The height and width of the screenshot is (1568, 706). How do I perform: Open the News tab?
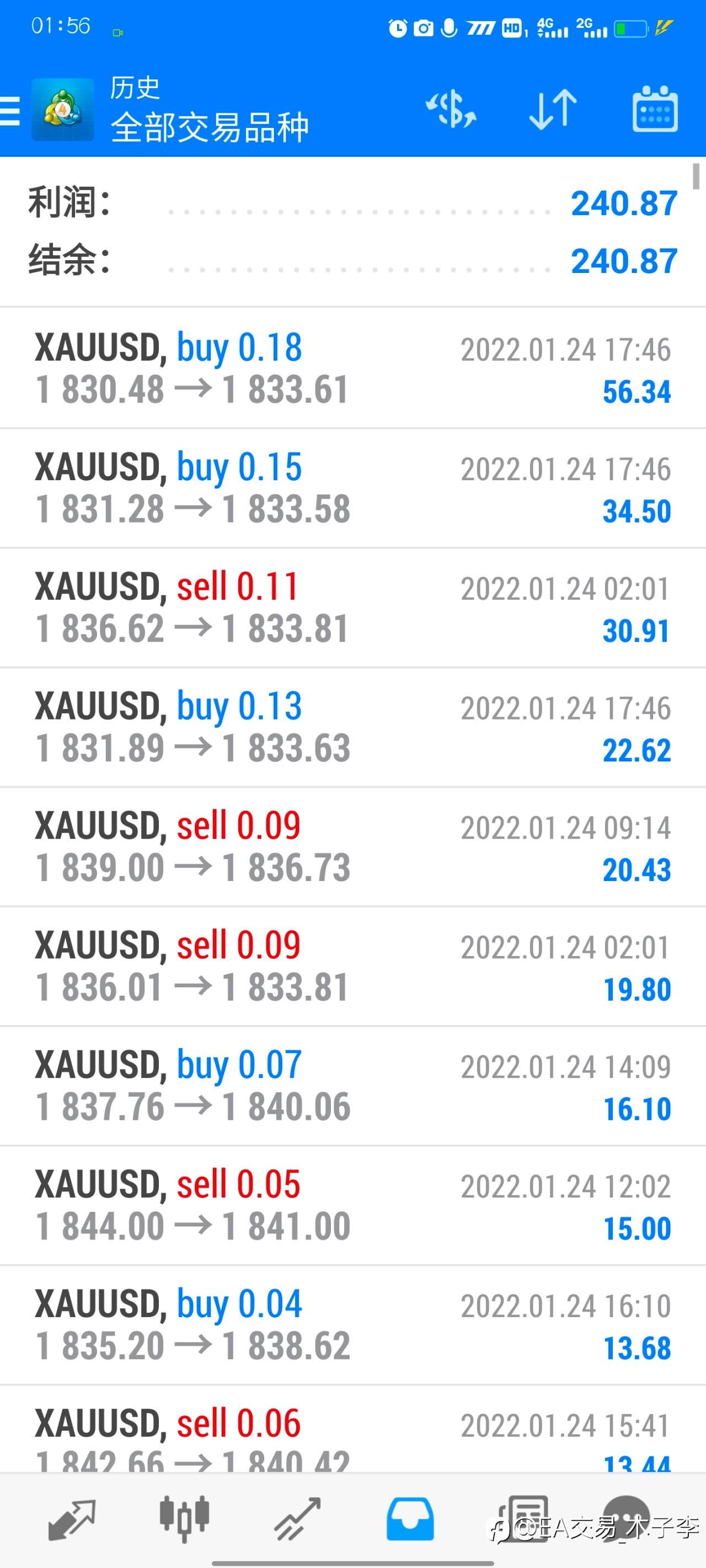tap(523, 1519)
